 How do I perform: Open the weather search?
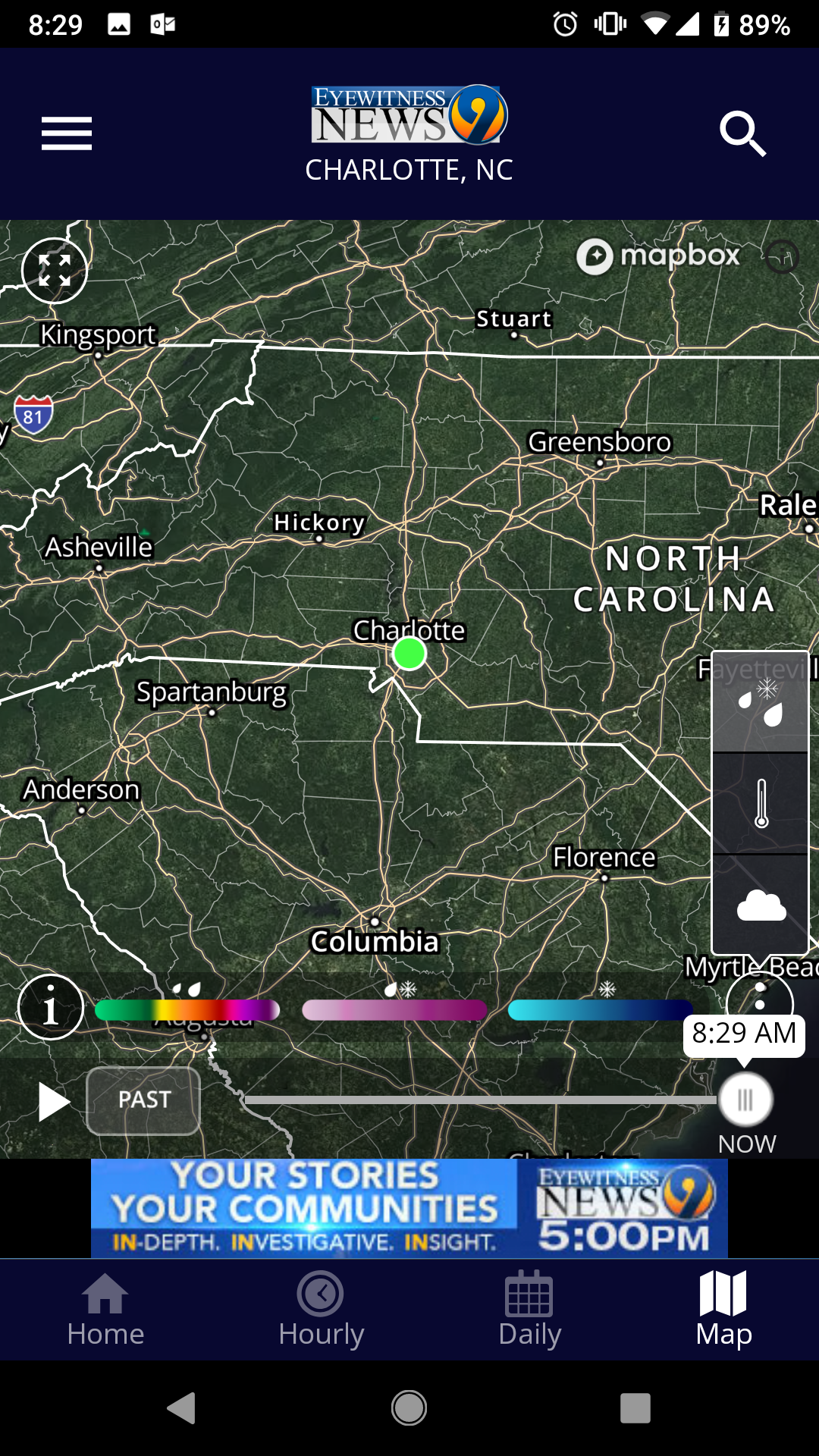744,133
